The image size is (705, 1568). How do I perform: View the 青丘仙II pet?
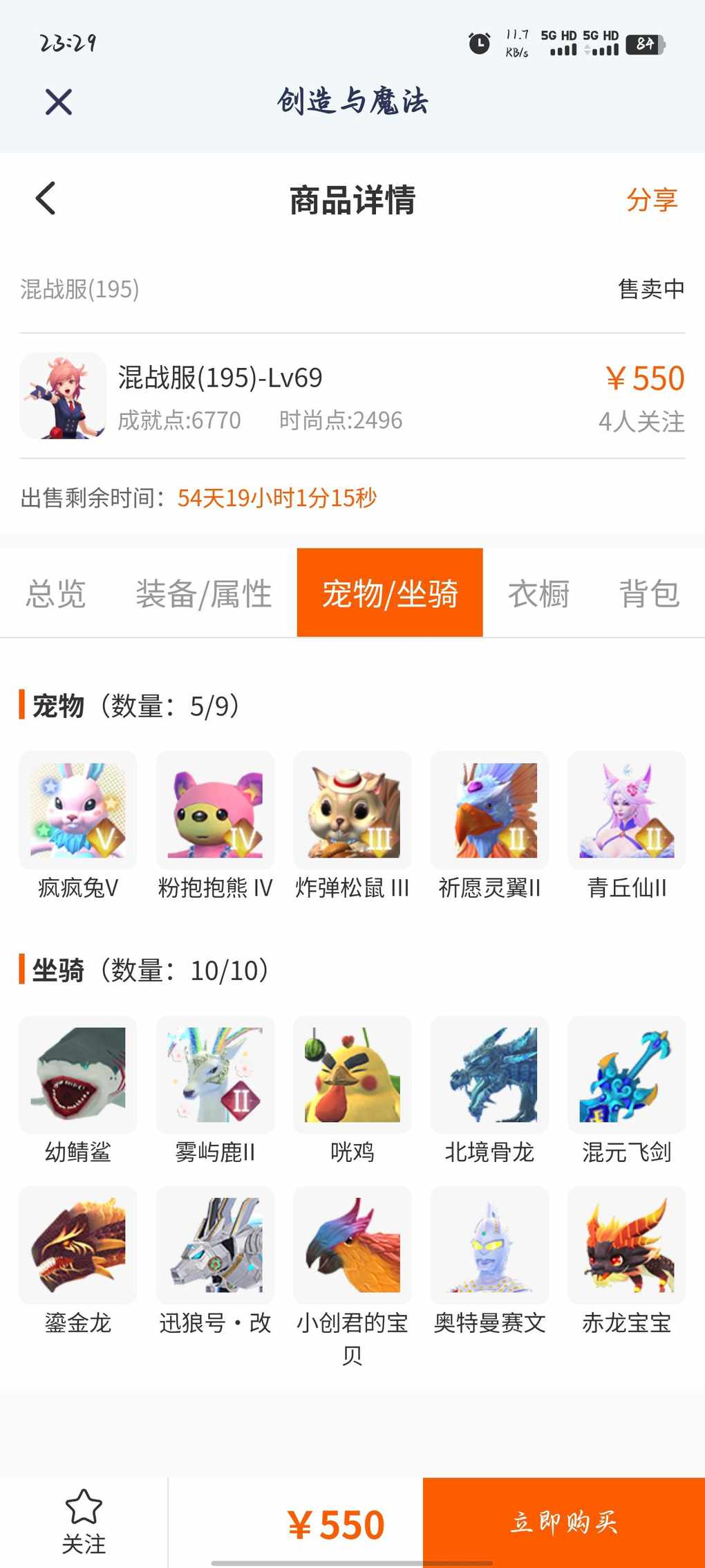[x=626, y=811]
